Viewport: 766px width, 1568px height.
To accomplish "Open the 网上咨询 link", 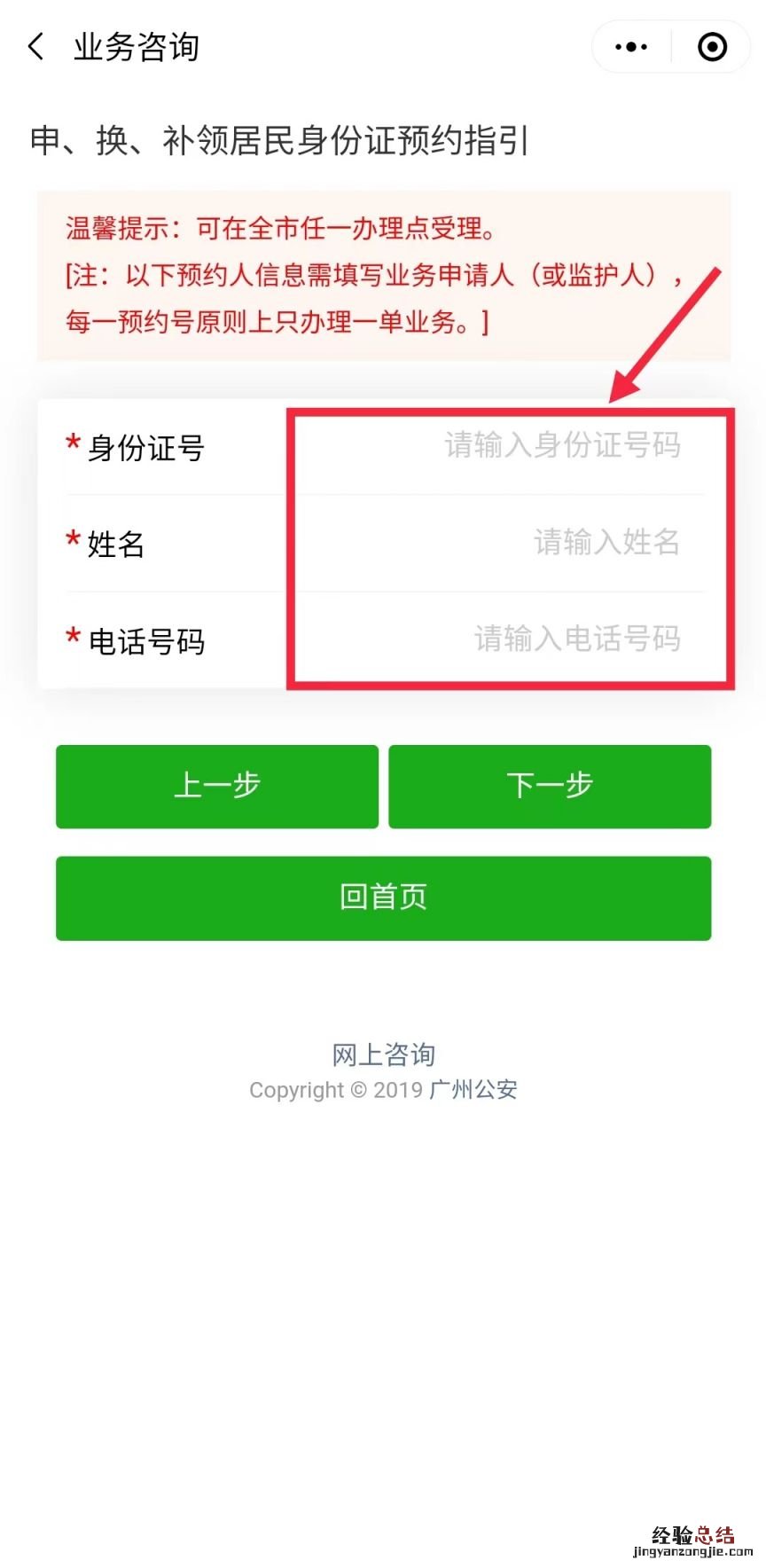I will click(x=383, y=1054).
